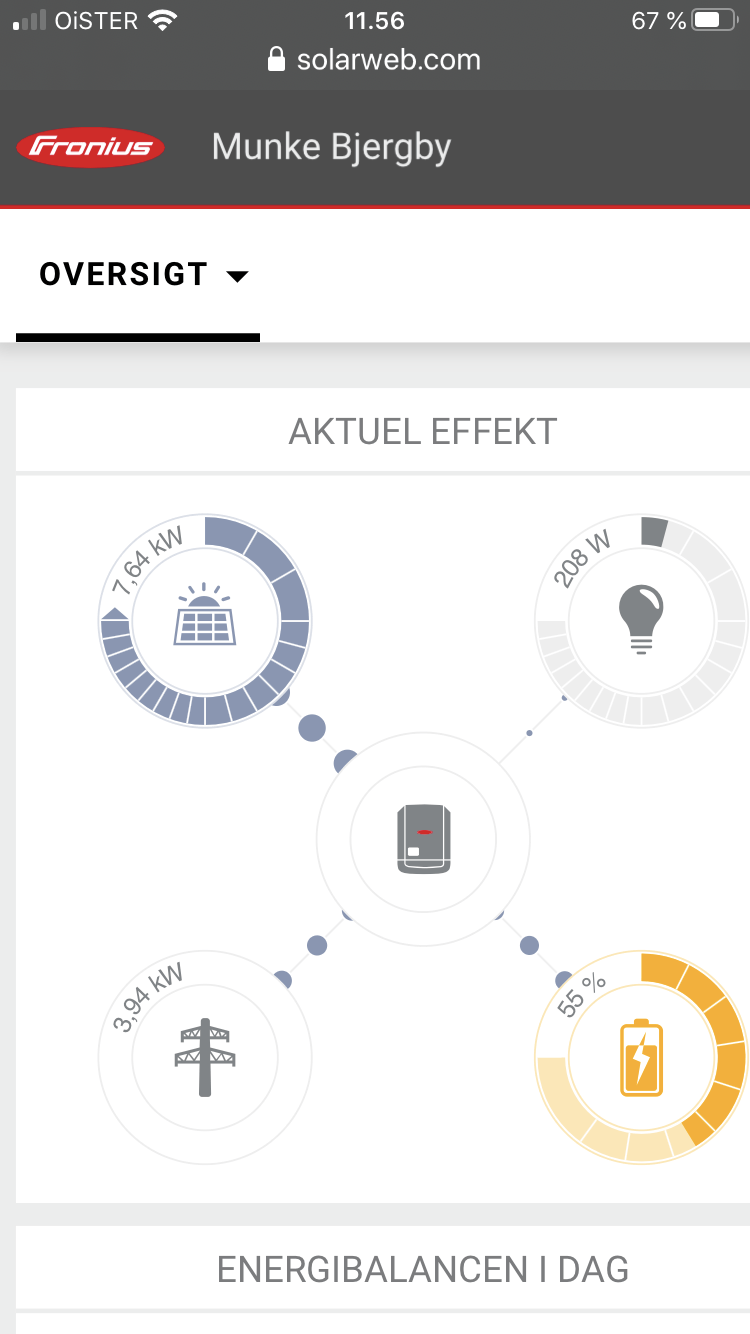The image size is (750, 1334).
Task: Open the battery charge circle
Action: [641, 1057]
